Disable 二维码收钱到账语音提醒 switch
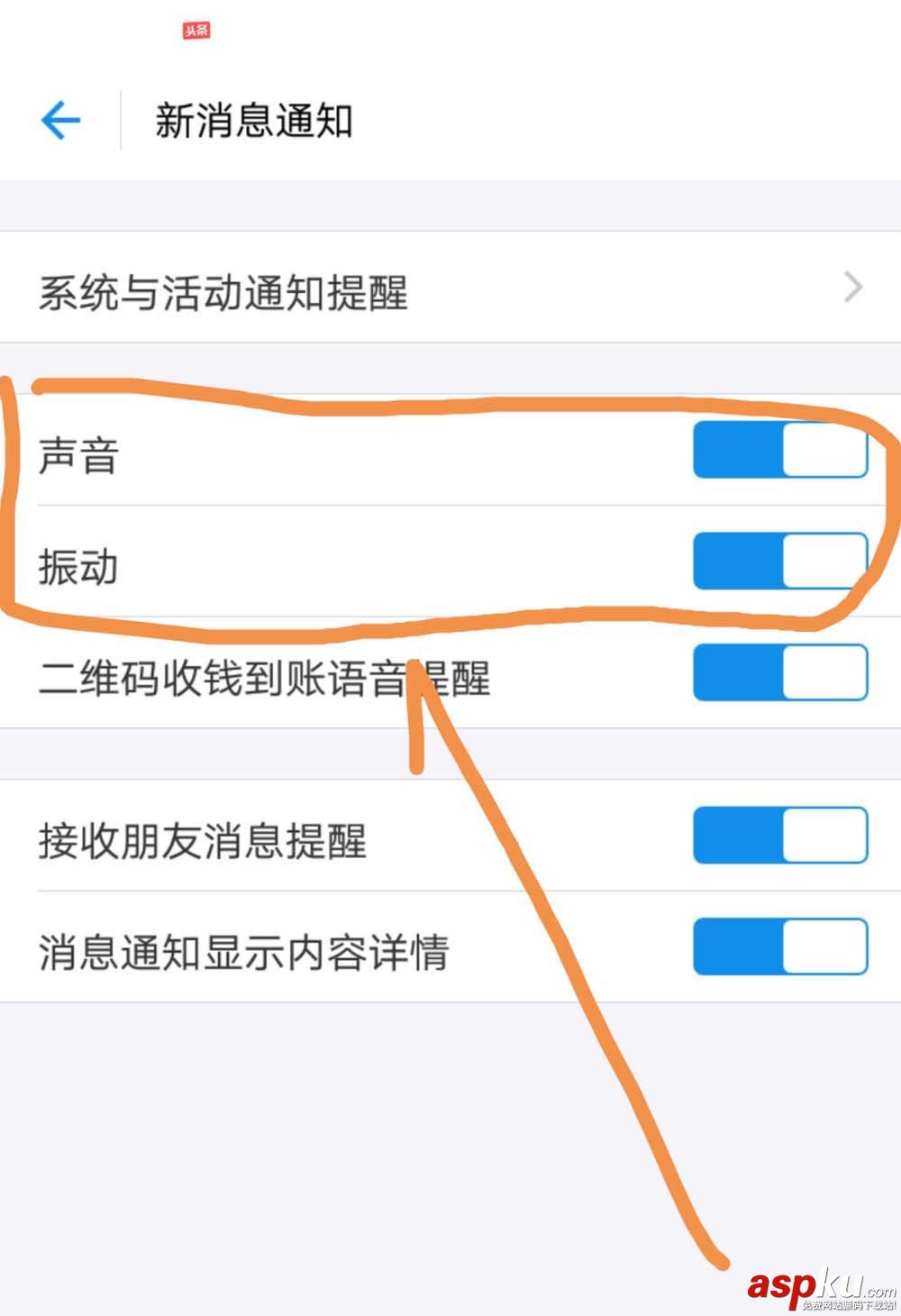Image resolution: width=901 pixels, height=1316 pixels. click(779, 673)
